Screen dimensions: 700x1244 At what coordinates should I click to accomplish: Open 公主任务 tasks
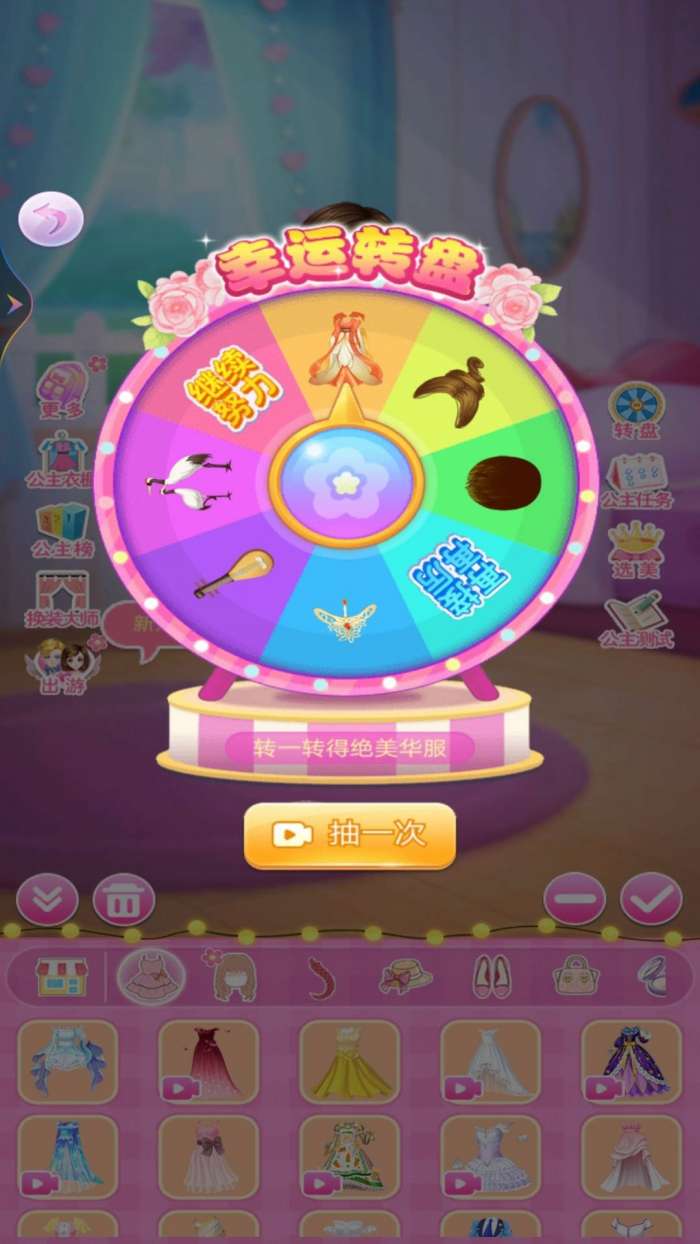point(637,479)
